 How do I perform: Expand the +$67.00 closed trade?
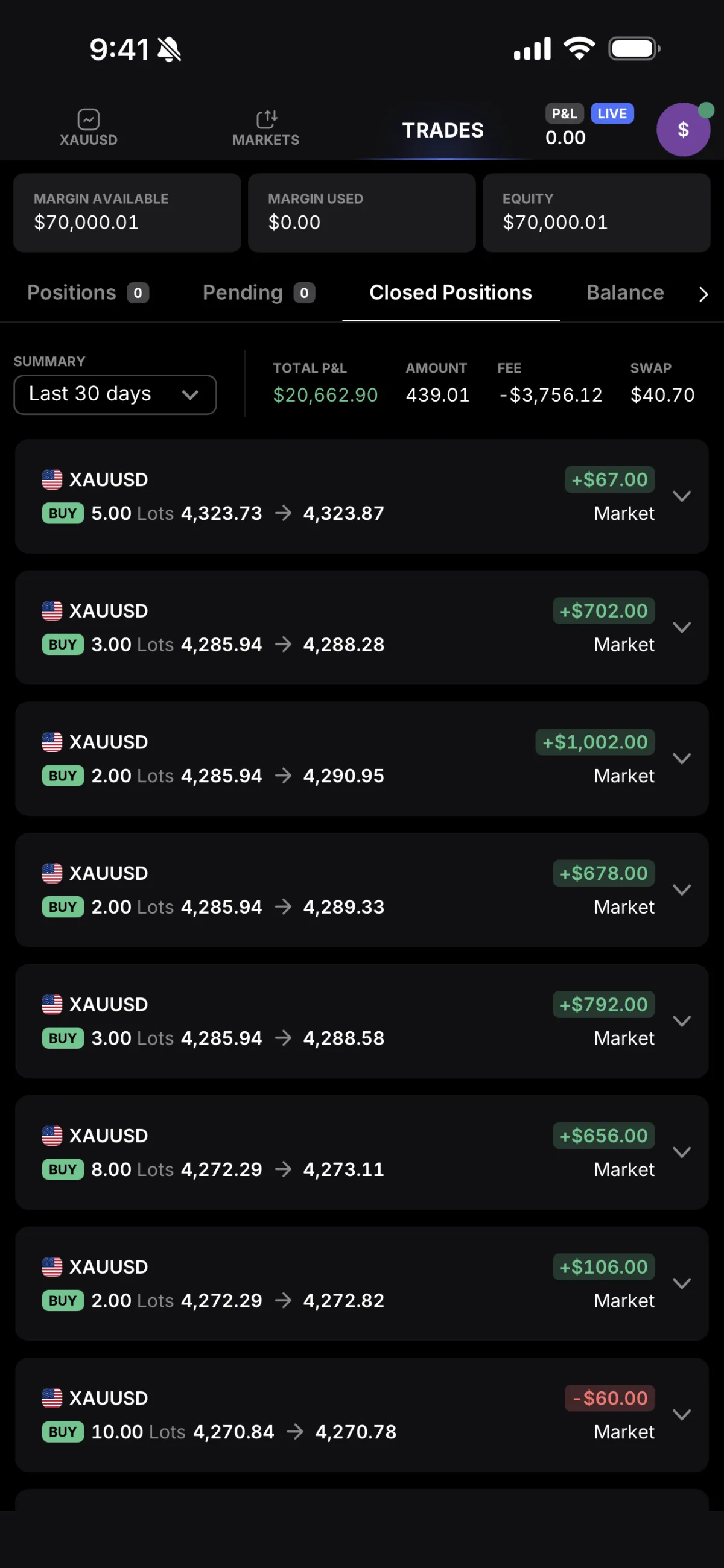tap(681, 496)
